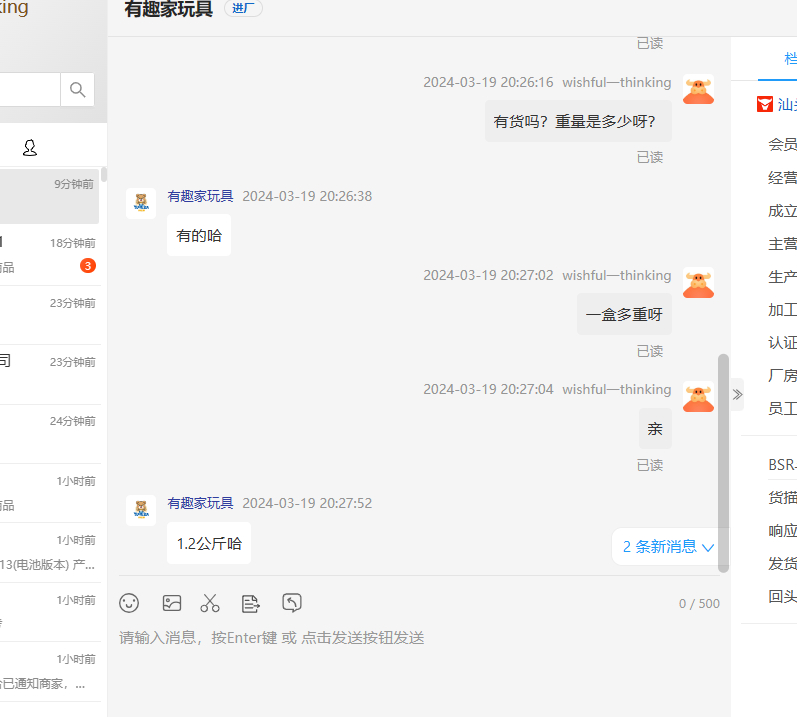Open the quick reply phrases icon
This screenshot has height=717, width=797.
point(251,603)
